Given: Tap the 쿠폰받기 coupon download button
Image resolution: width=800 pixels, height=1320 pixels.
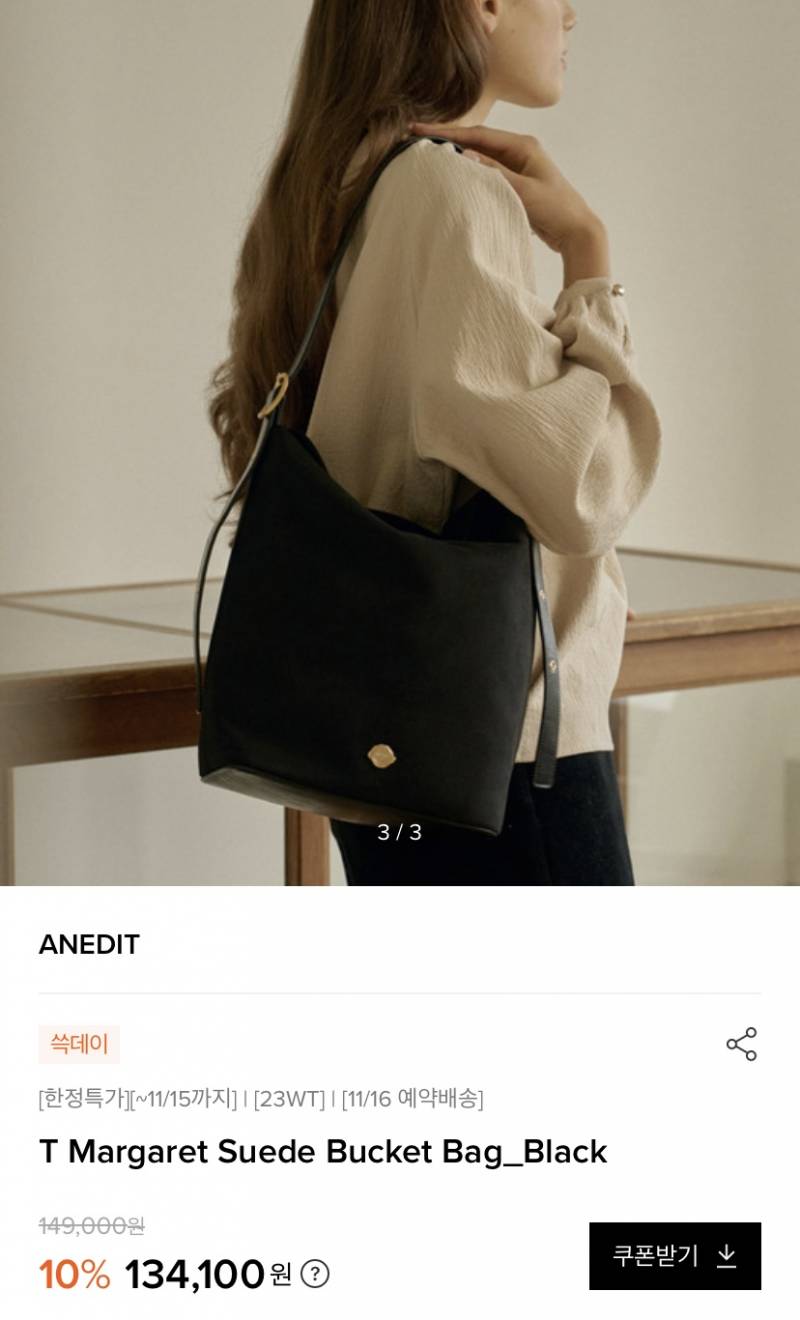Looking at the screenshot, I should (x=675, y=1256).
